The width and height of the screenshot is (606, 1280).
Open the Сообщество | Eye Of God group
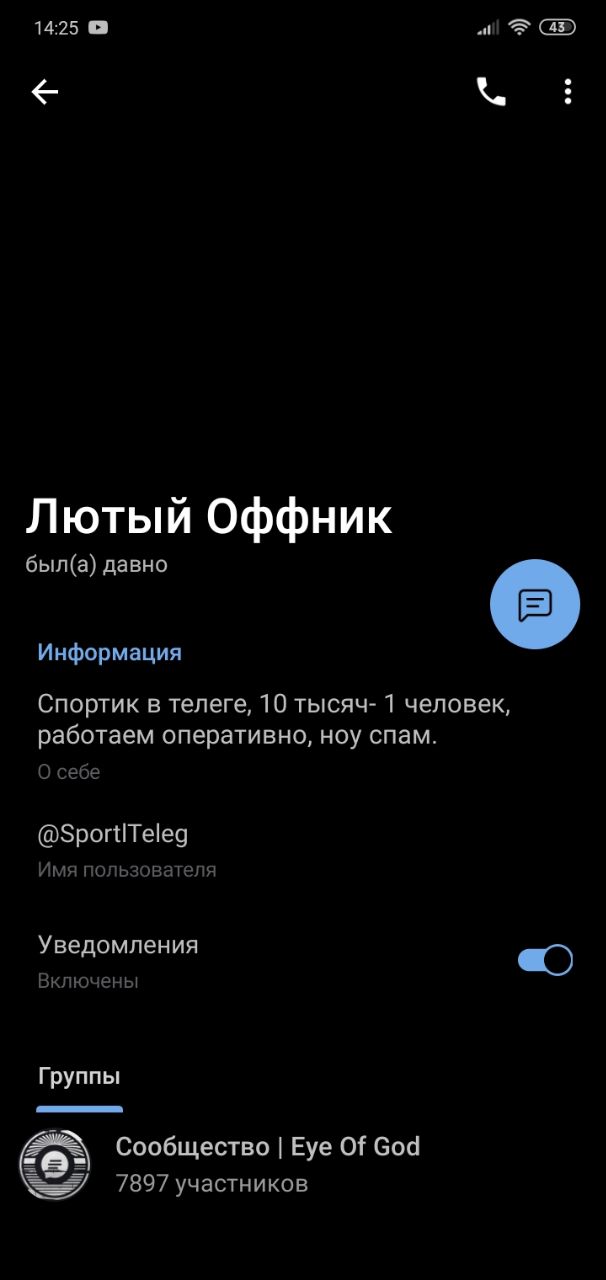[x=303, y=1164]
